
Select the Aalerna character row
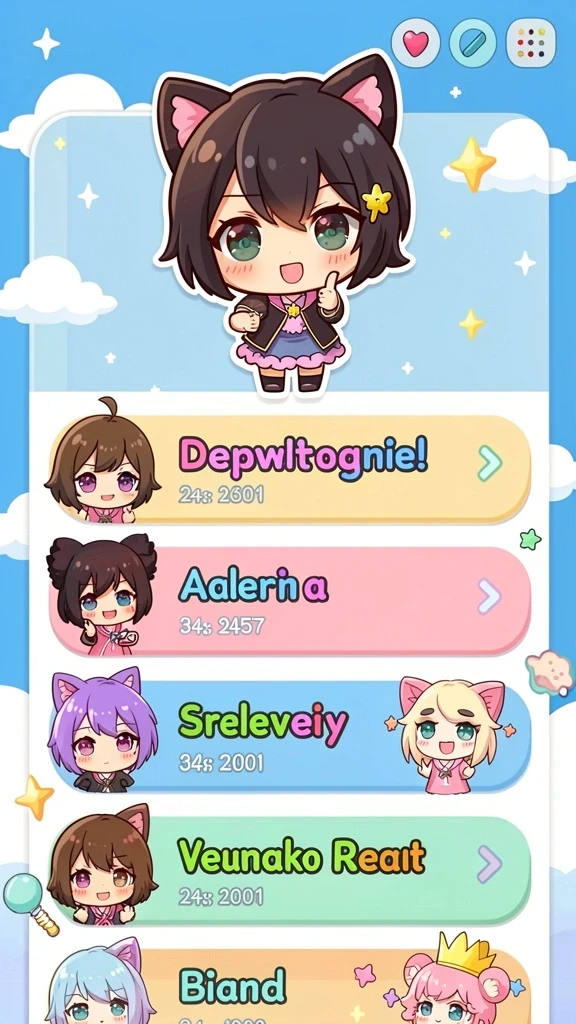(x=290, y=600)
